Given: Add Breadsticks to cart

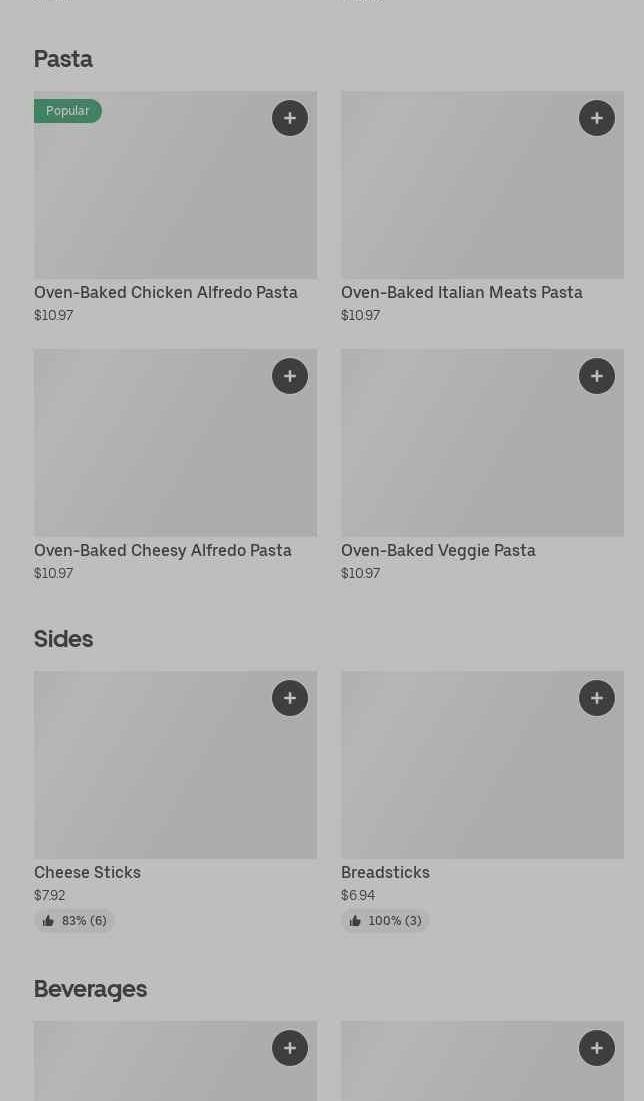Looking at the screenshot, I should pyautogui.click(x=597, y=698).
